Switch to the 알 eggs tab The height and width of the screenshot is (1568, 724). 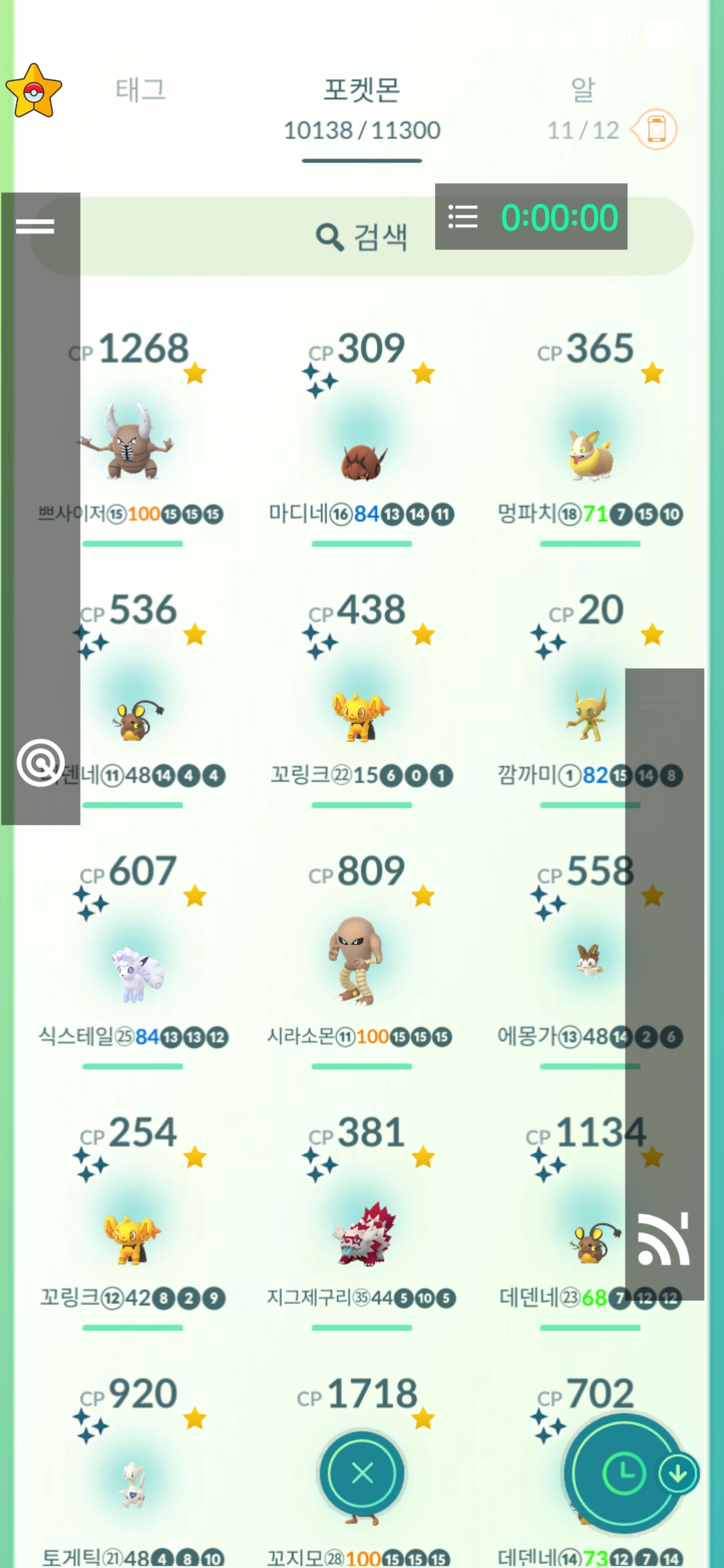tap(583, 90)
